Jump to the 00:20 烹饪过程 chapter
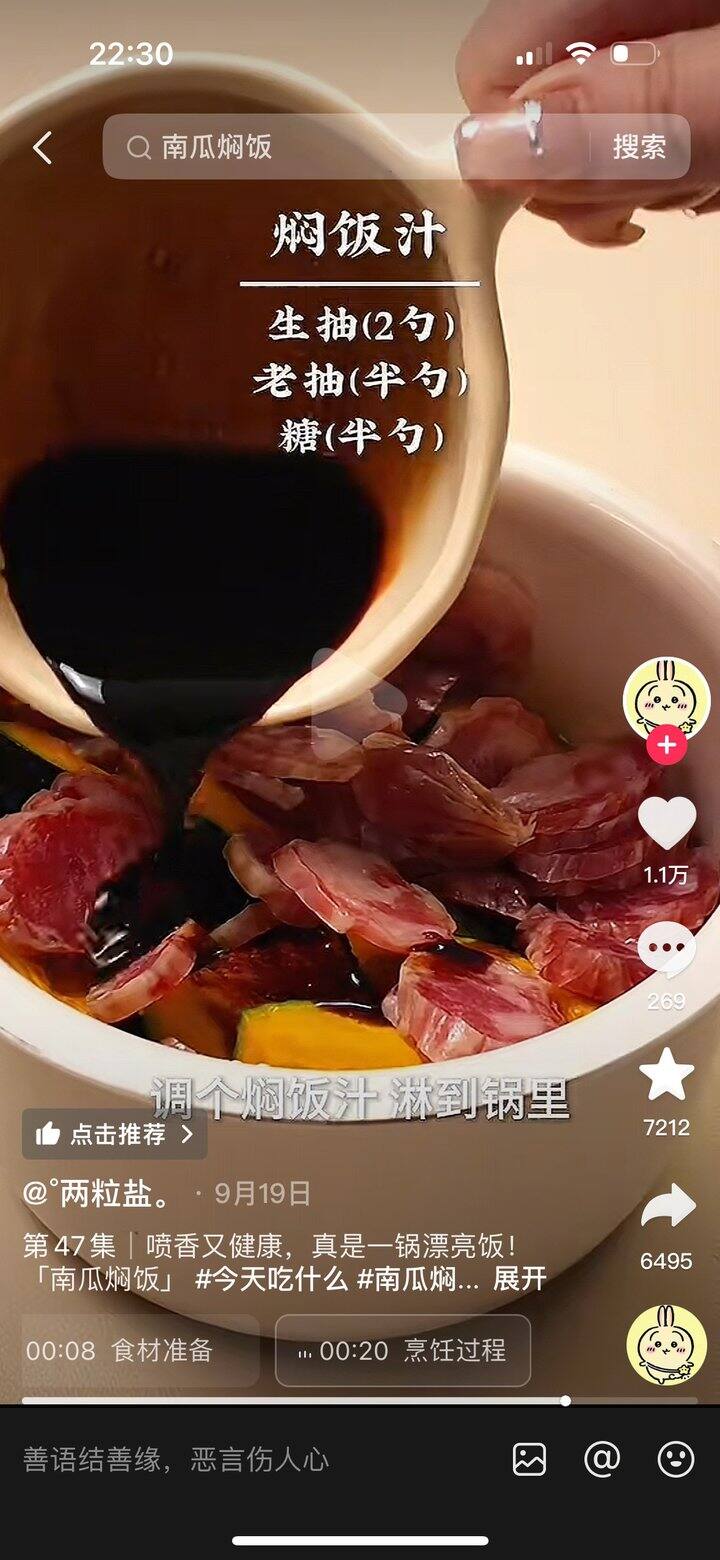 pos(402,1350)
